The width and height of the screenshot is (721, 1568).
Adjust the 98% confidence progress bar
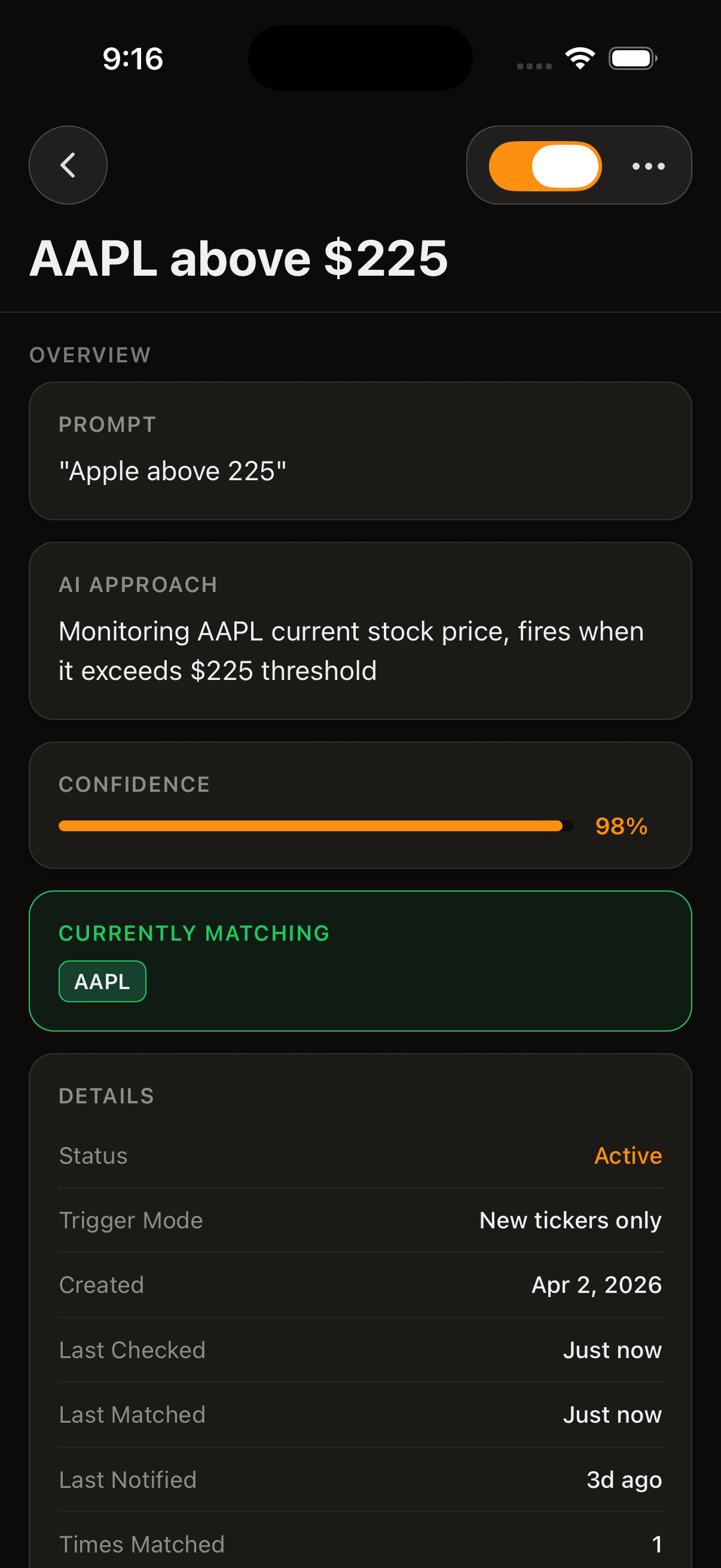coord(310,825)
